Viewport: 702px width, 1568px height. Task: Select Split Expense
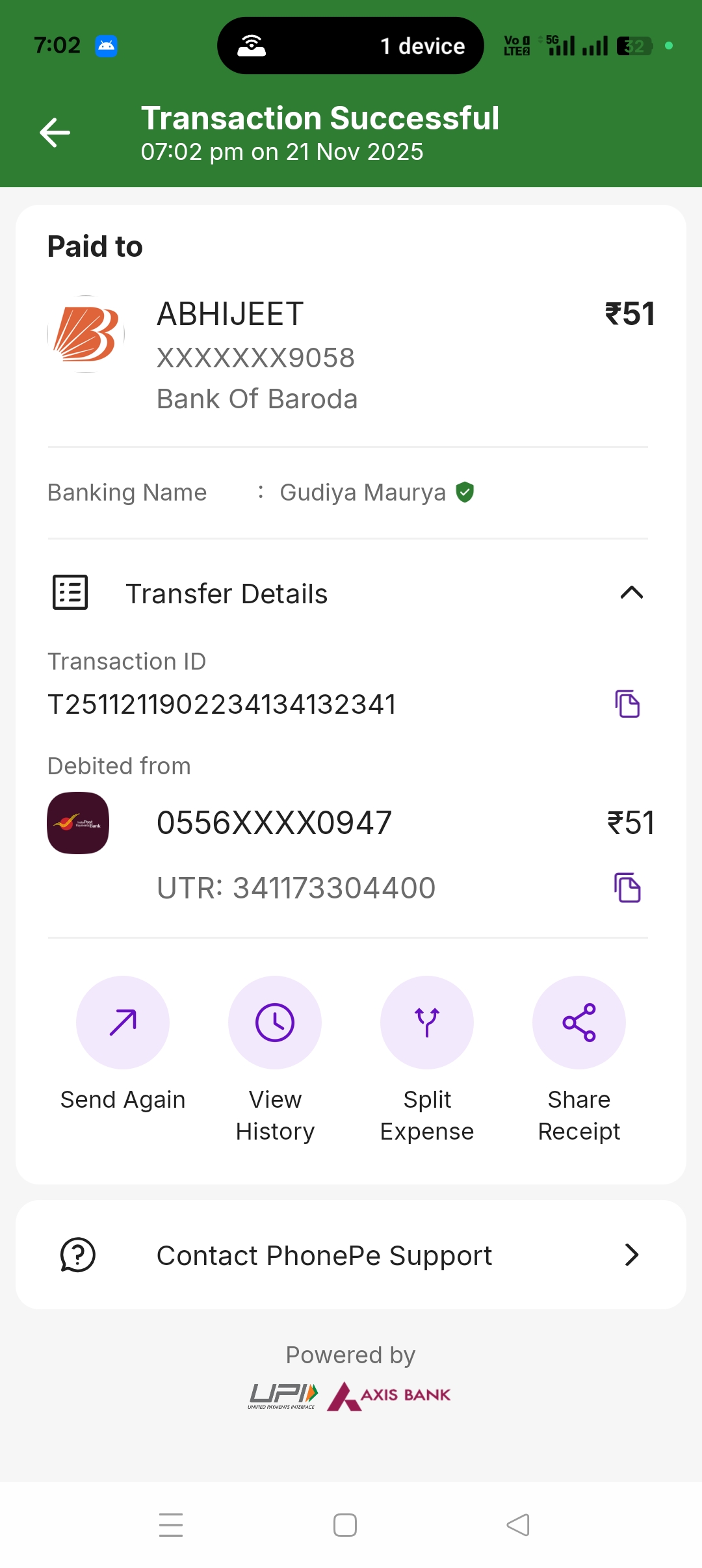(x=427, y=1023)
